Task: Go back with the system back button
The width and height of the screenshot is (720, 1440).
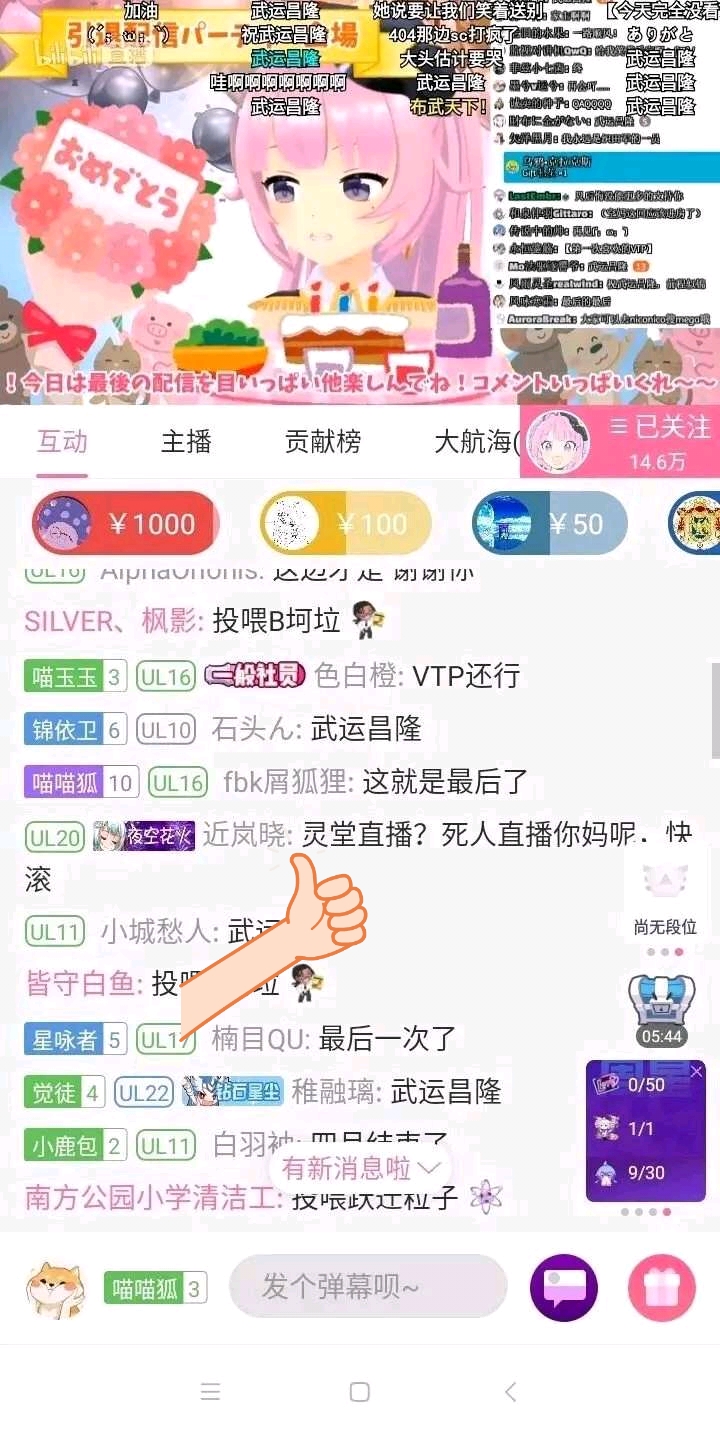Action: (510, 1392)
